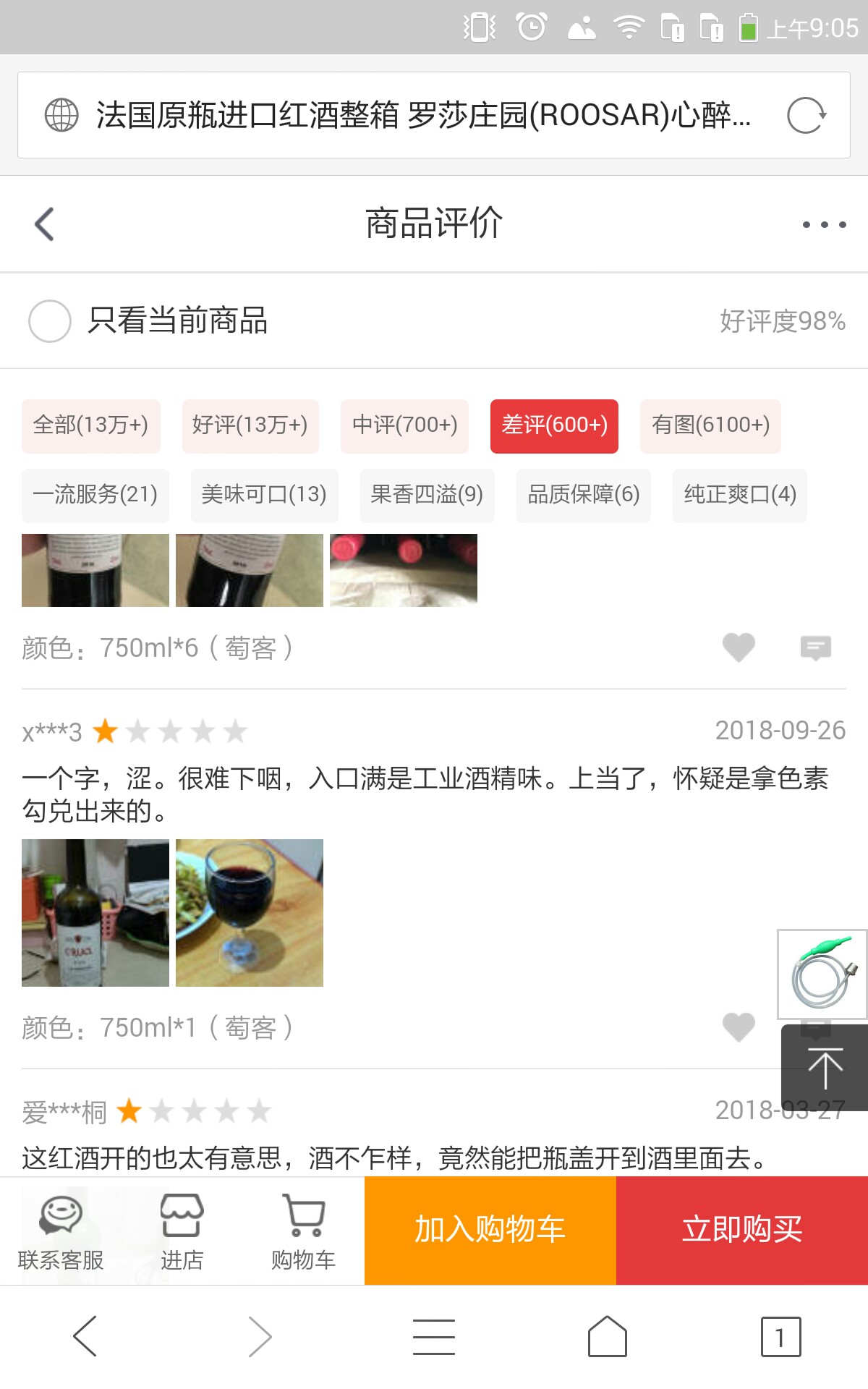Open the three-dot overflow menu
The height and width of the screenshot is (1389, 868).
[824, 224]
